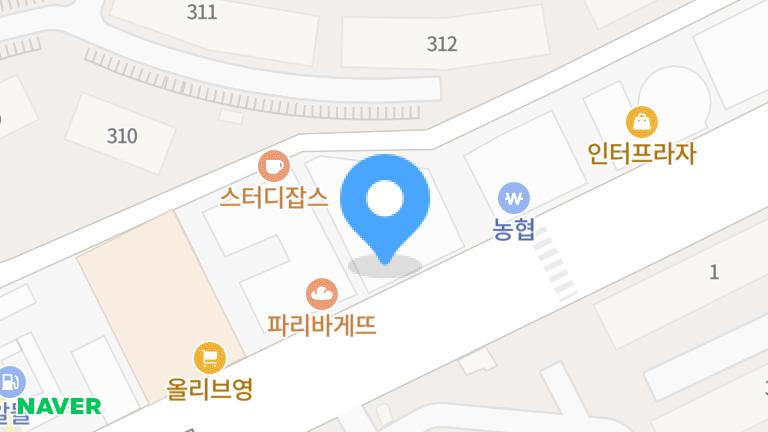Screen dimensions: 768x432
Task: Select the 파리바게뜨 bakery marker
Action: [322, 294]
